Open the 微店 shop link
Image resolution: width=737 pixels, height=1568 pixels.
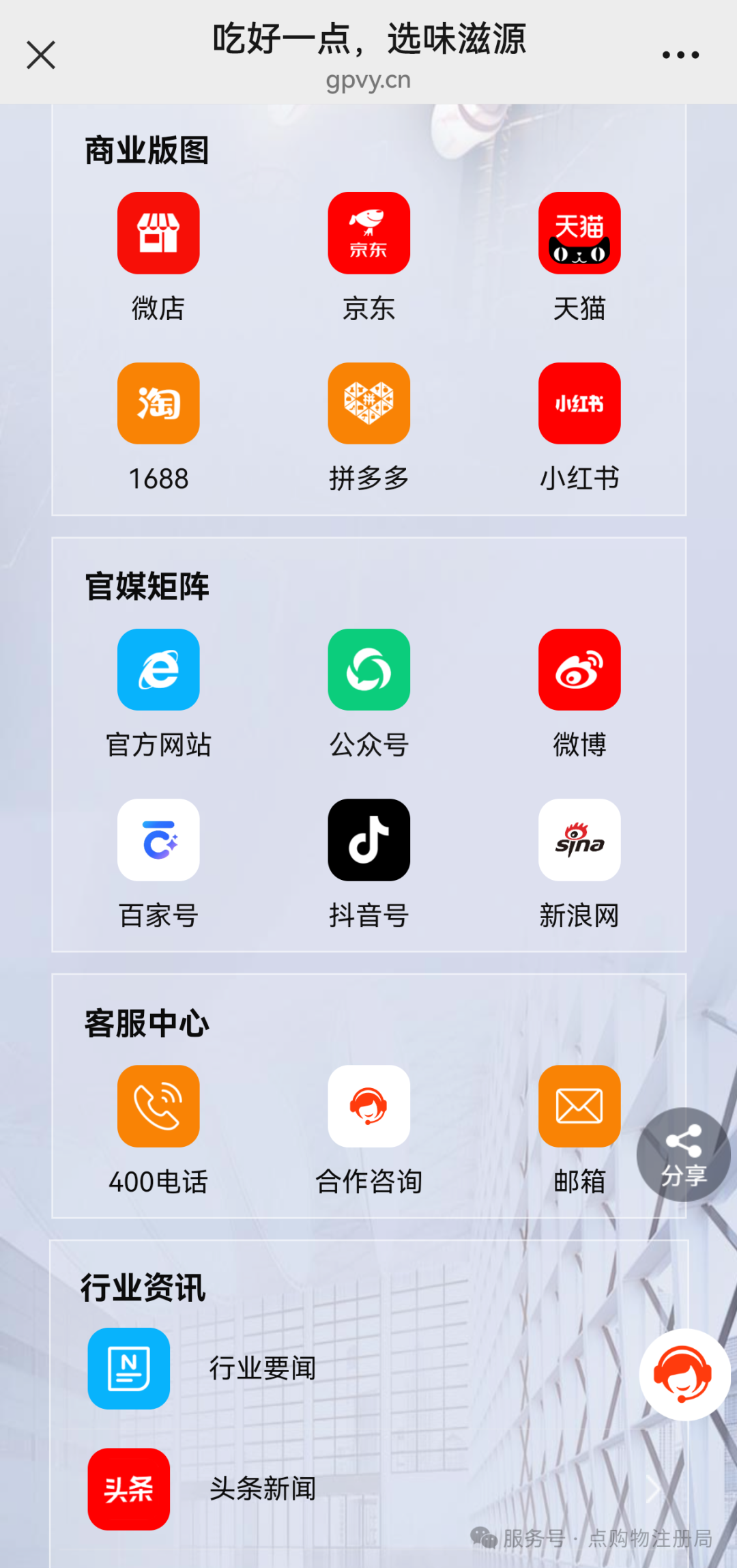tap(158, 233)
